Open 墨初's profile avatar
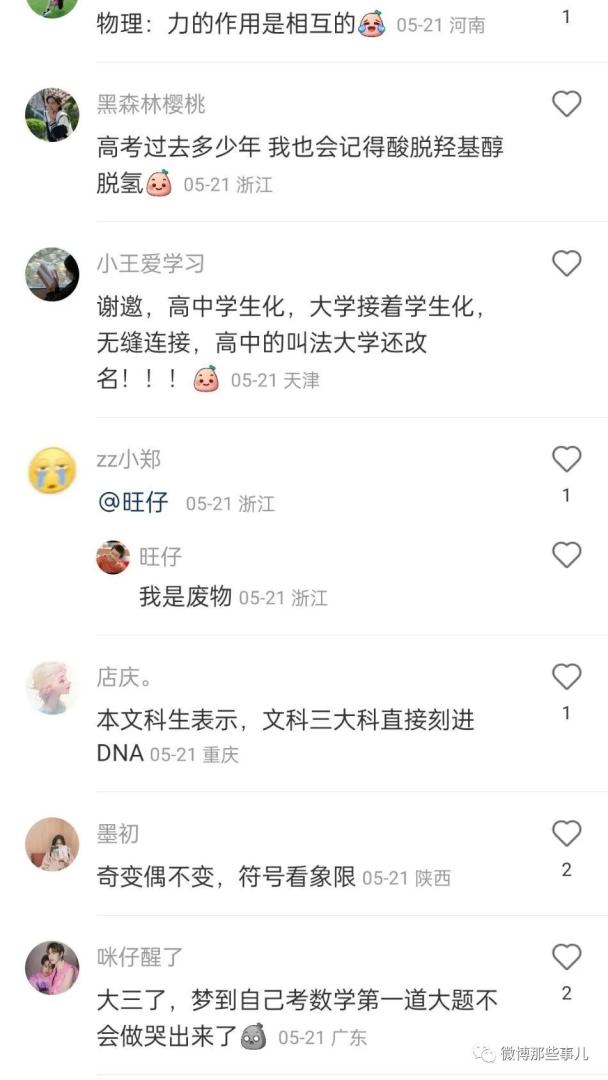 pyautogui.click(x=52, y=844)
